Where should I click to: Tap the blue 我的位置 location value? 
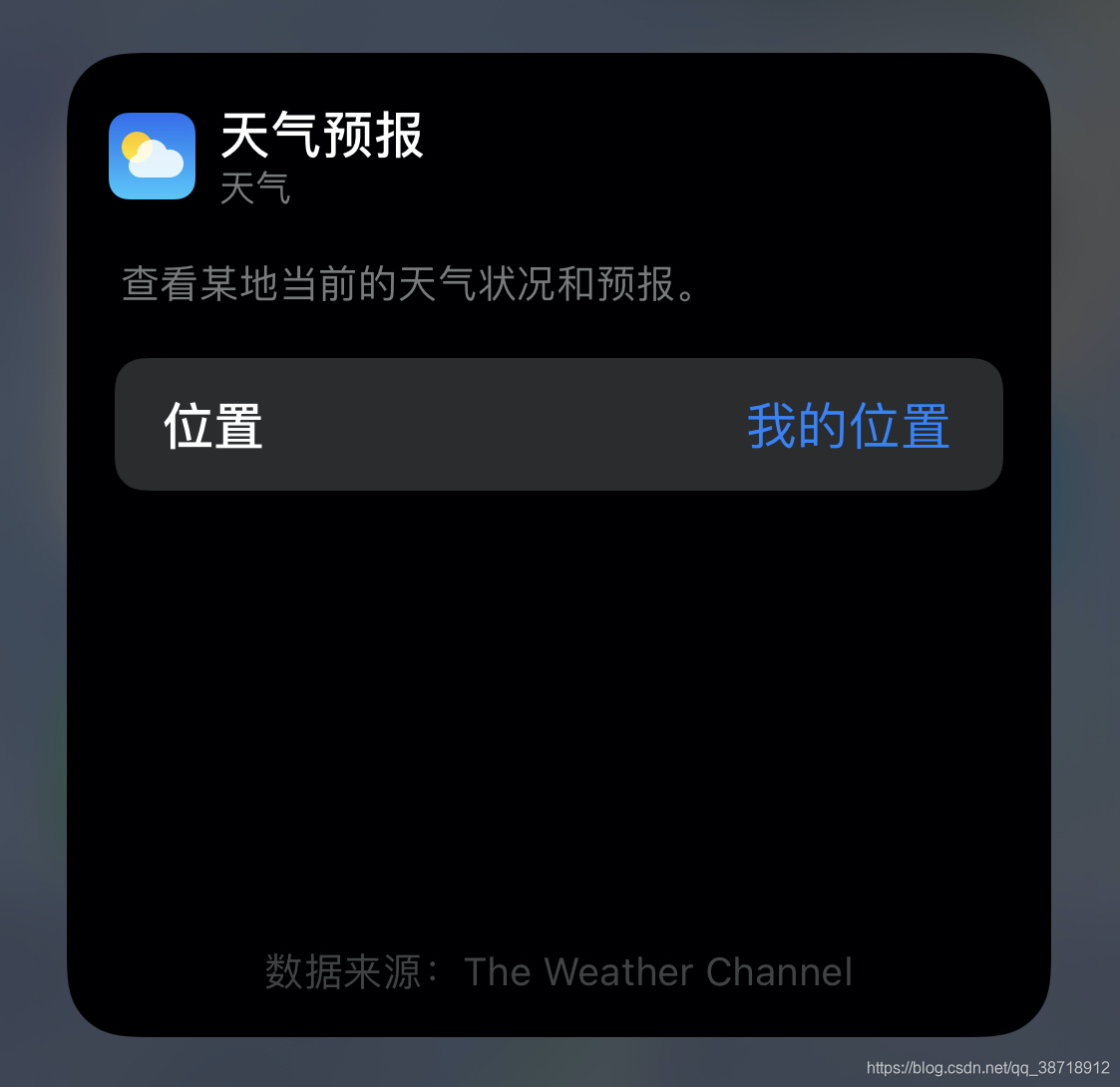click(848, 426)
